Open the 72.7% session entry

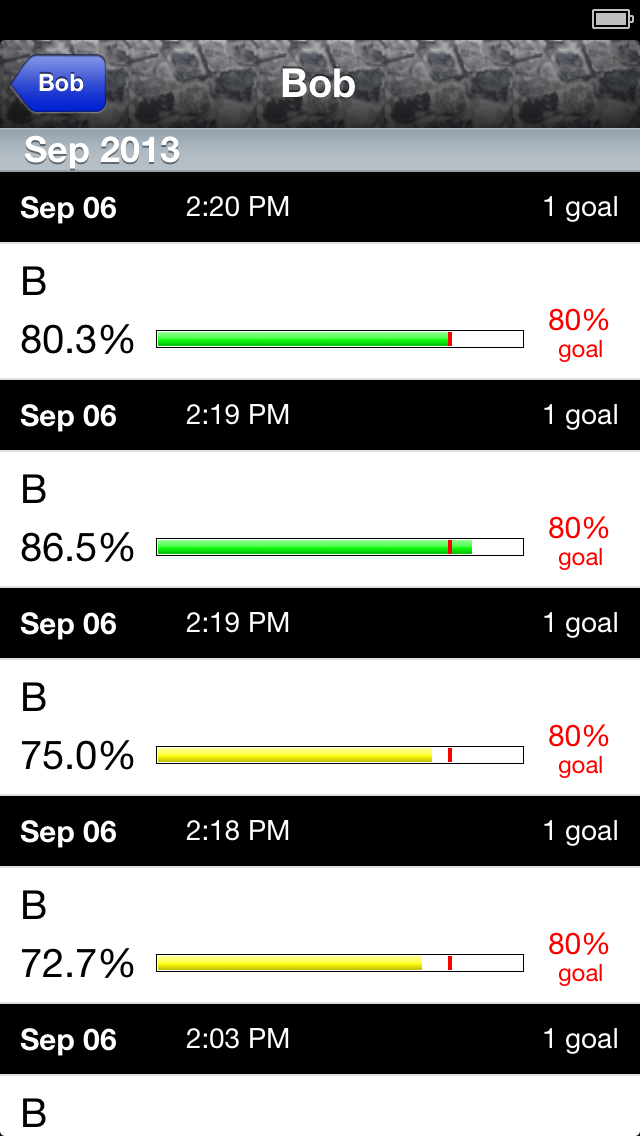pyautogui.click(x=320, y=935)
